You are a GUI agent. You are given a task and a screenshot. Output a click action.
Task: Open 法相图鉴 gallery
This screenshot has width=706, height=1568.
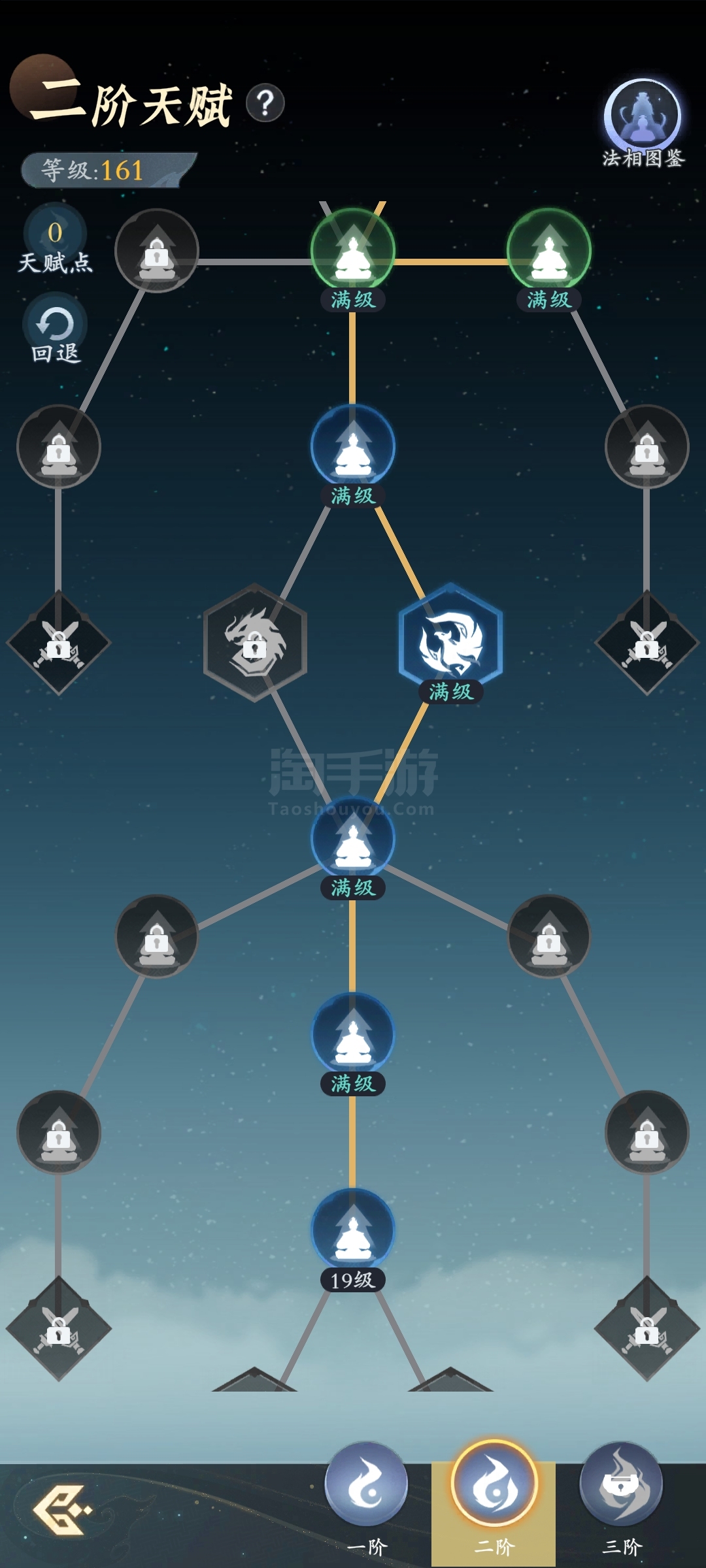pyautogui.click(x=643, y=124)
